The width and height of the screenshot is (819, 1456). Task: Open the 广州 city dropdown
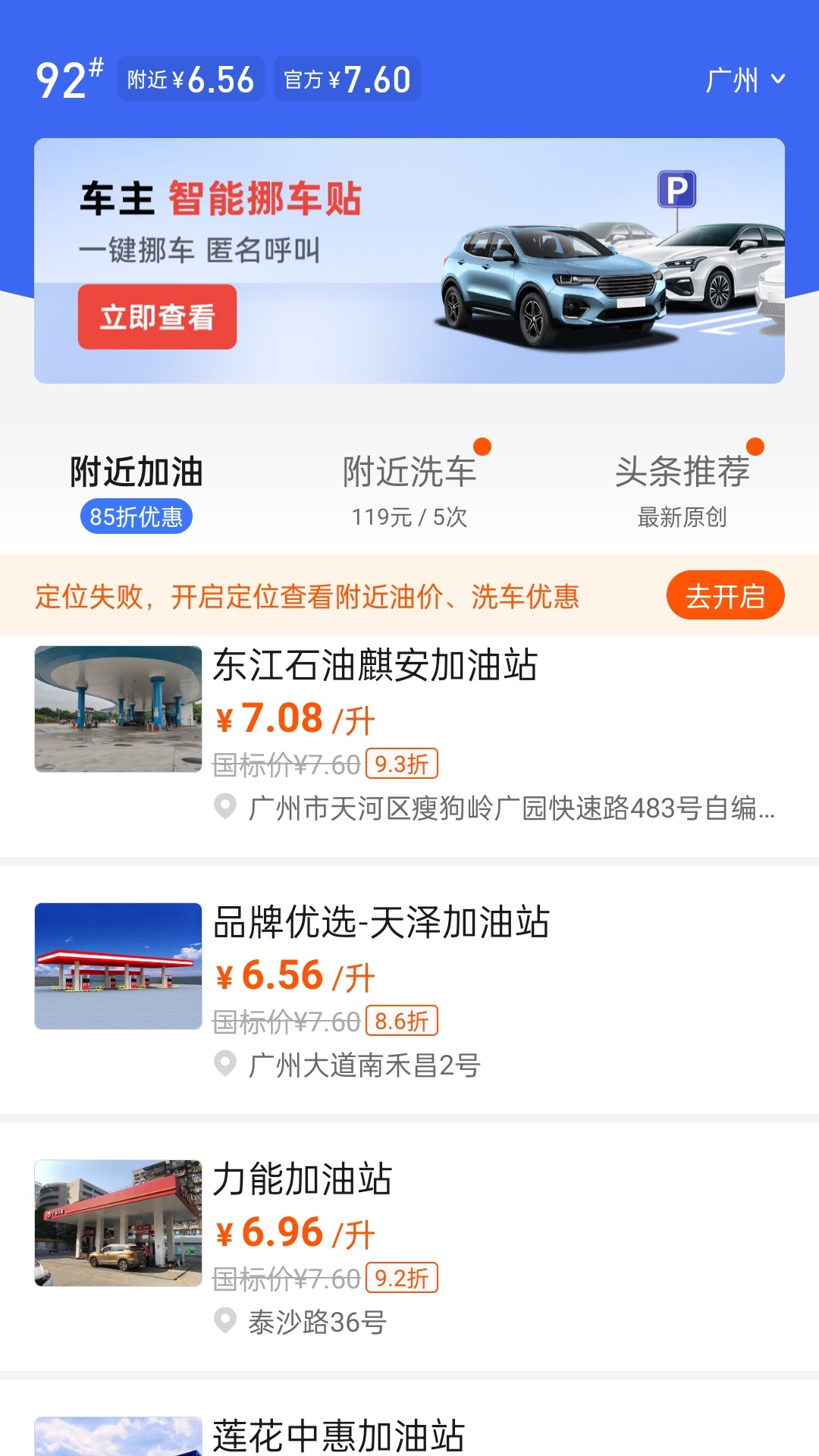click(745, 80)
